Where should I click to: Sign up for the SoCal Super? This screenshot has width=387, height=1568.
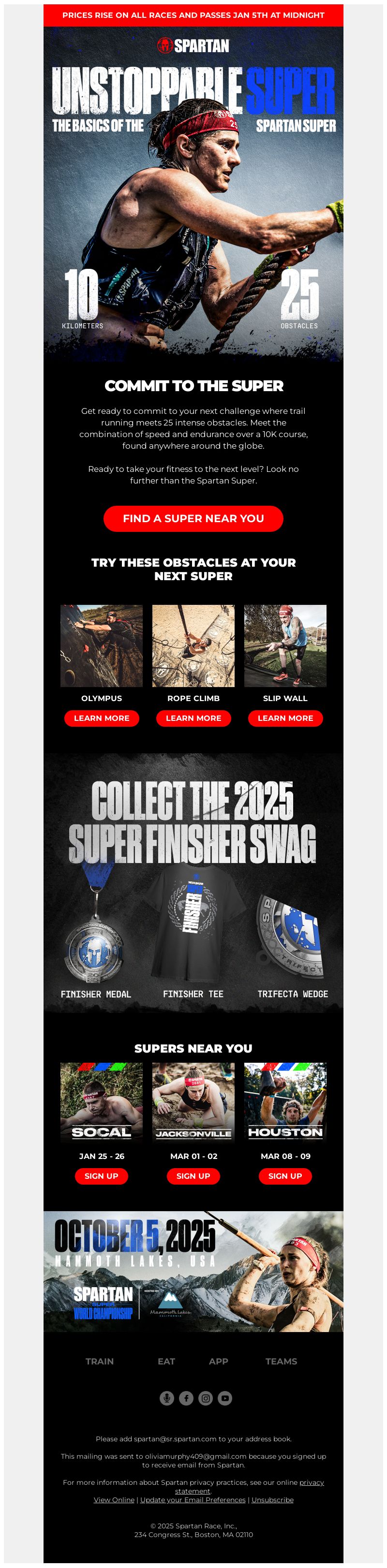point(101,1175)
